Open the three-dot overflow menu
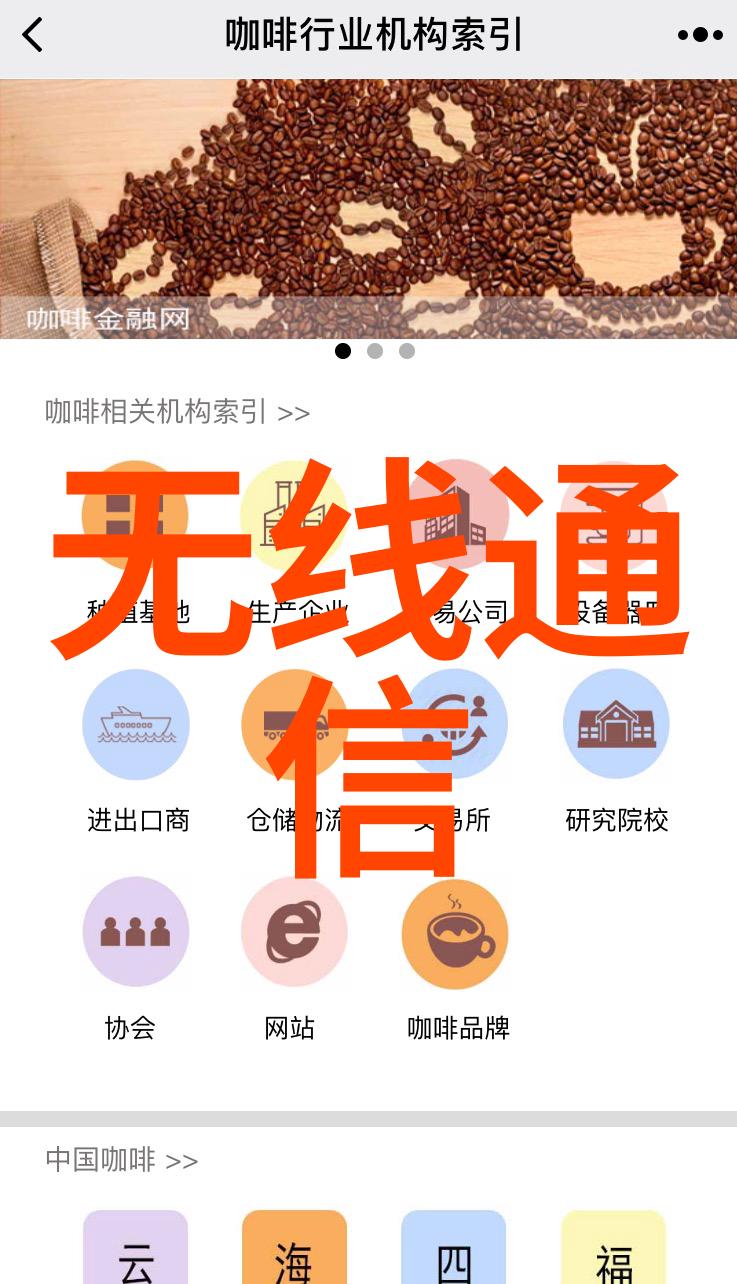Screen dimensions: 737x1284 699,36
